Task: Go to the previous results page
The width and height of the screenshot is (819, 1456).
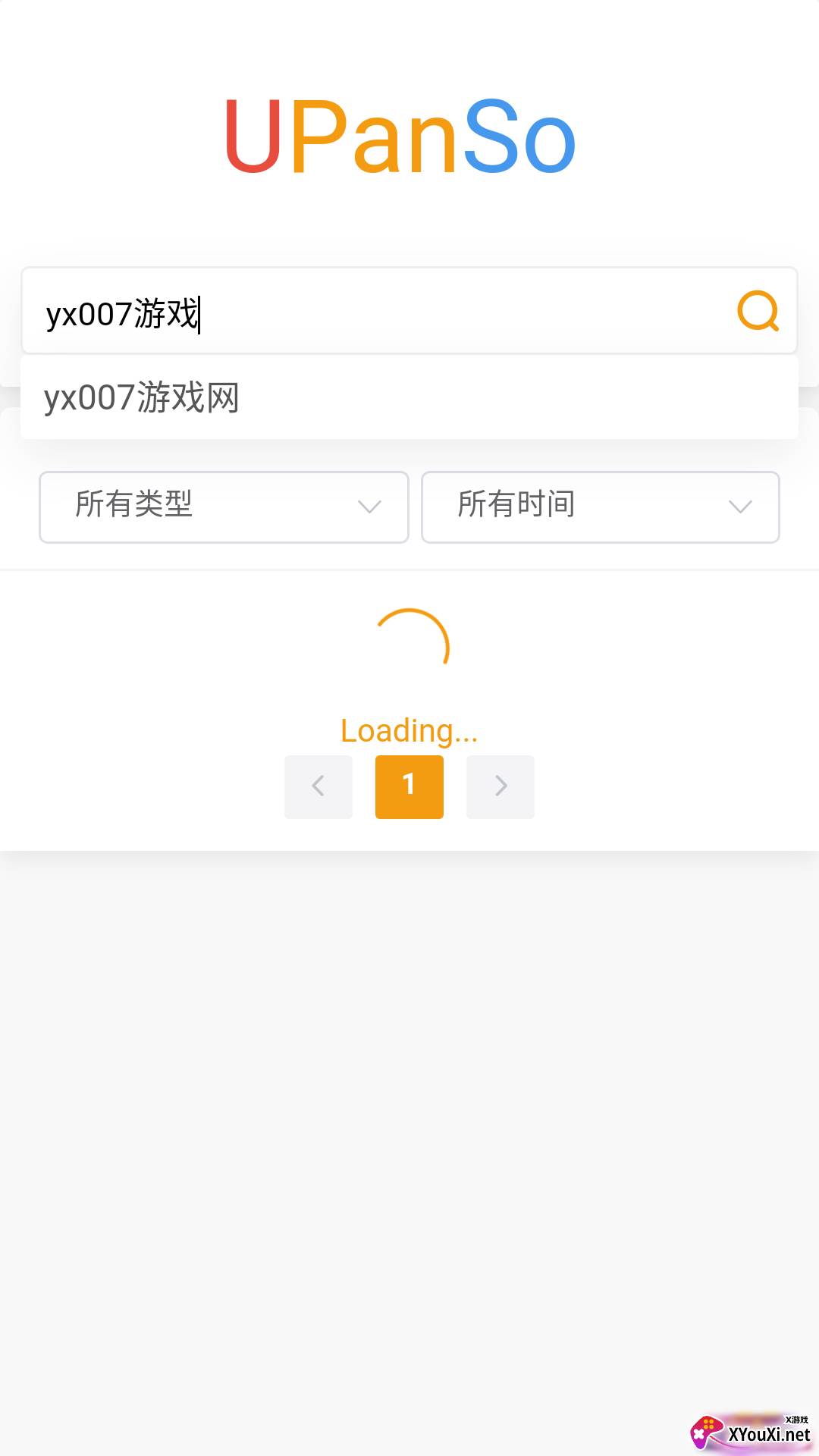Action: 318,786
